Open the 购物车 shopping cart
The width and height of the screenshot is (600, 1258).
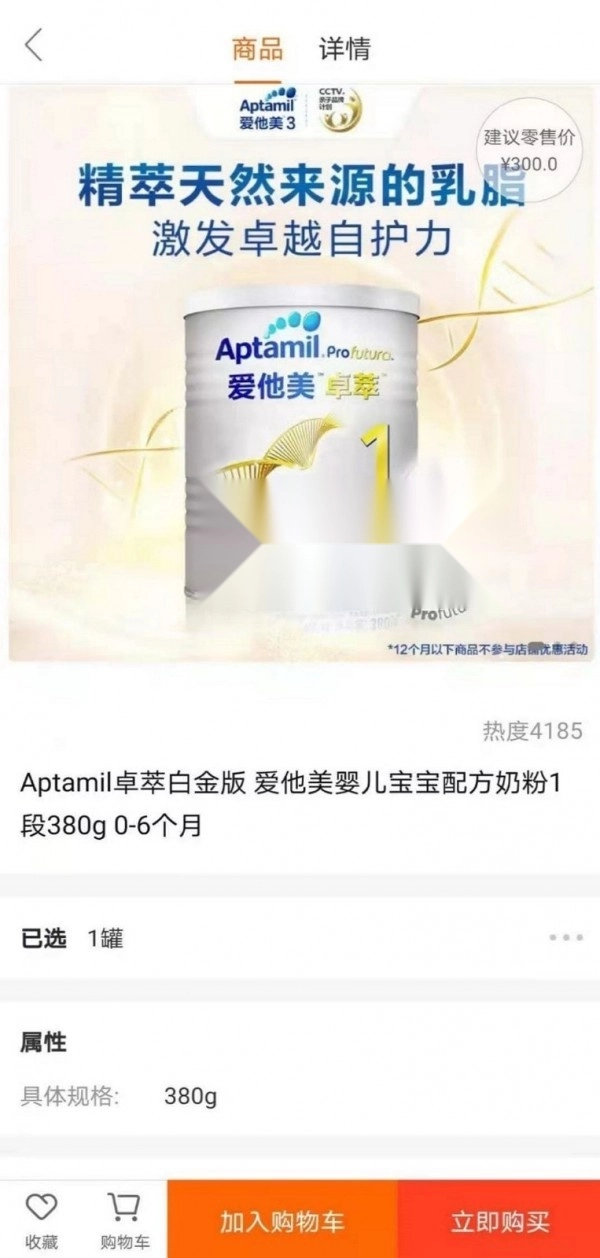[x=124, y=1220]
